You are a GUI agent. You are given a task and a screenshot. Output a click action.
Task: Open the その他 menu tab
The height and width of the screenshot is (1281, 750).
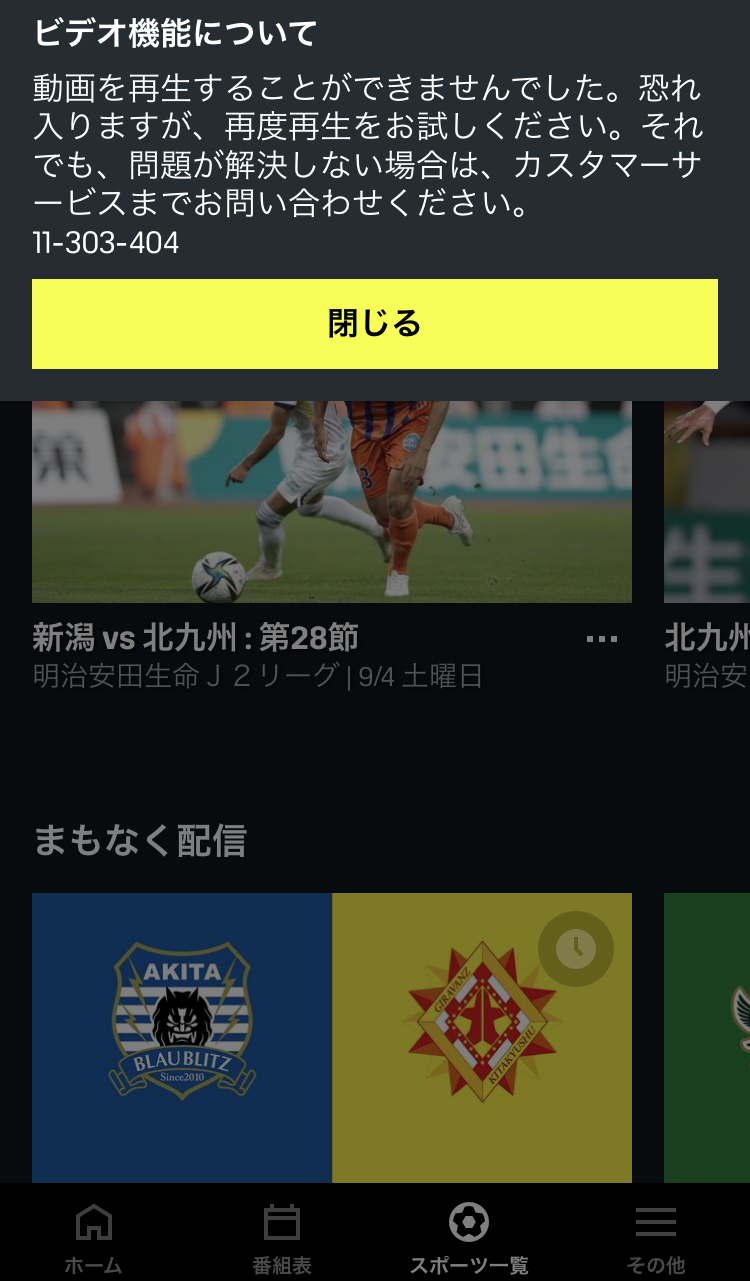coord(656,1238)
